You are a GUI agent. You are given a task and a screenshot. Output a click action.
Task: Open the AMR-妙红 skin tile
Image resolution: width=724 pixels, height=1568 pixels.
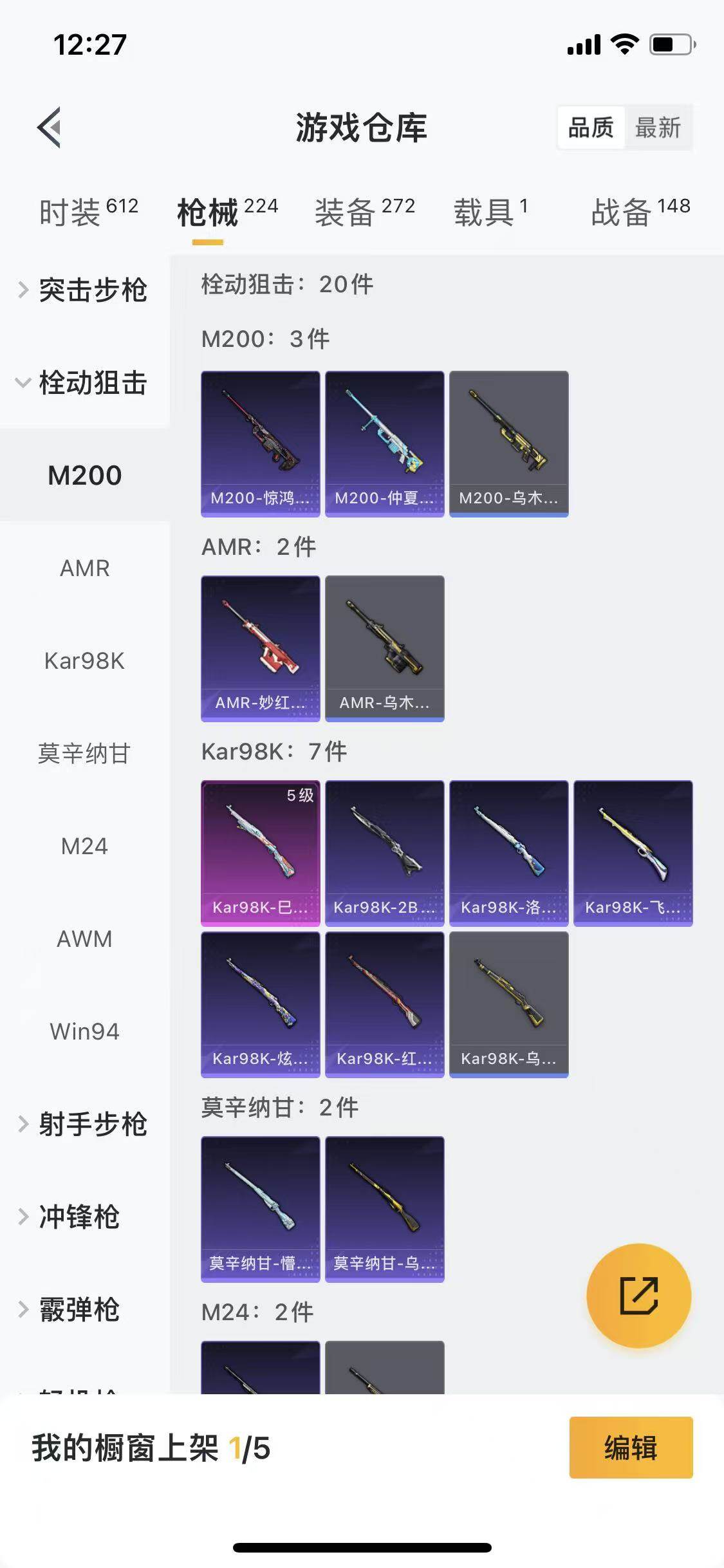[x=260, y=648]
